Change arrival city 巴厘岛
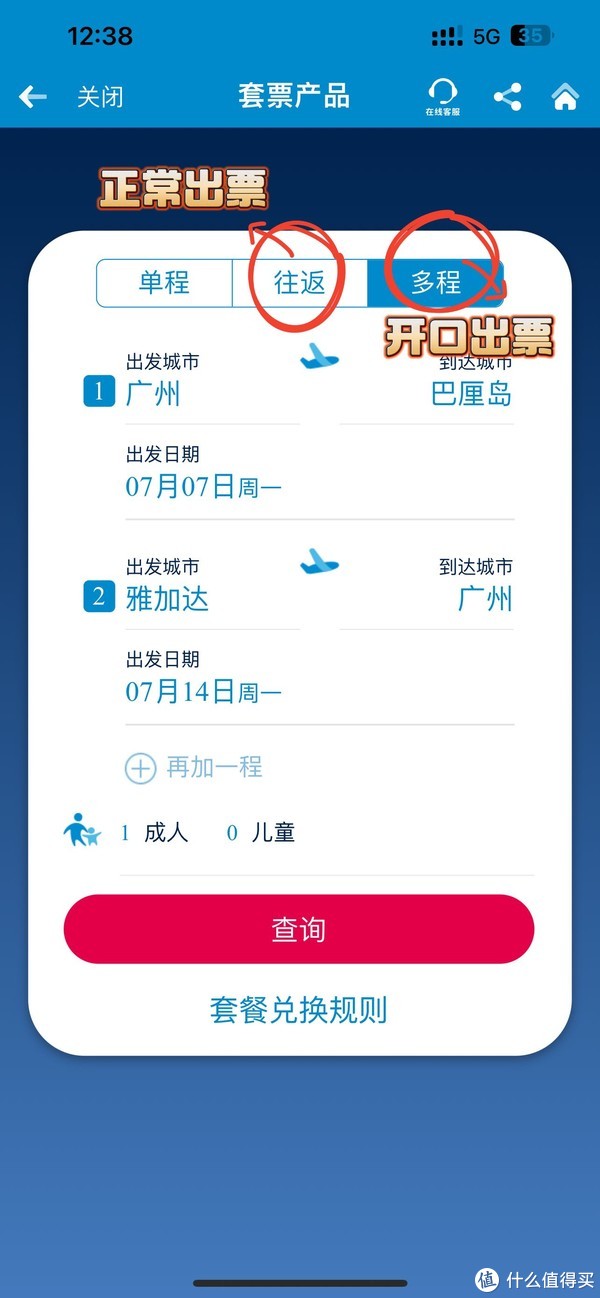This screenshot has width=600, height=1298. click(471, 393)
